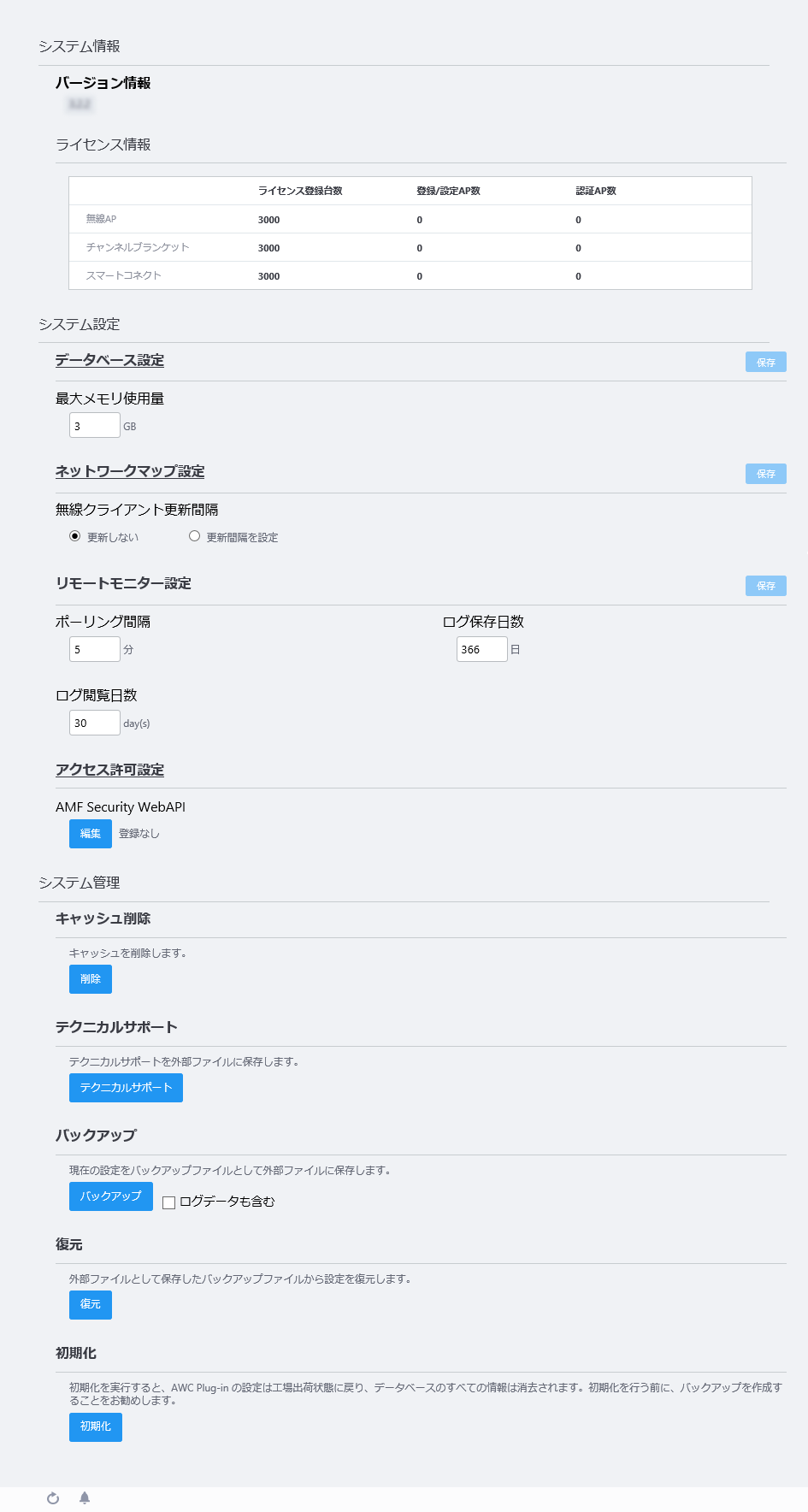
Task: Tap 復元 to restore settings
Action: pyautogui.click(x=91, y=1305)
